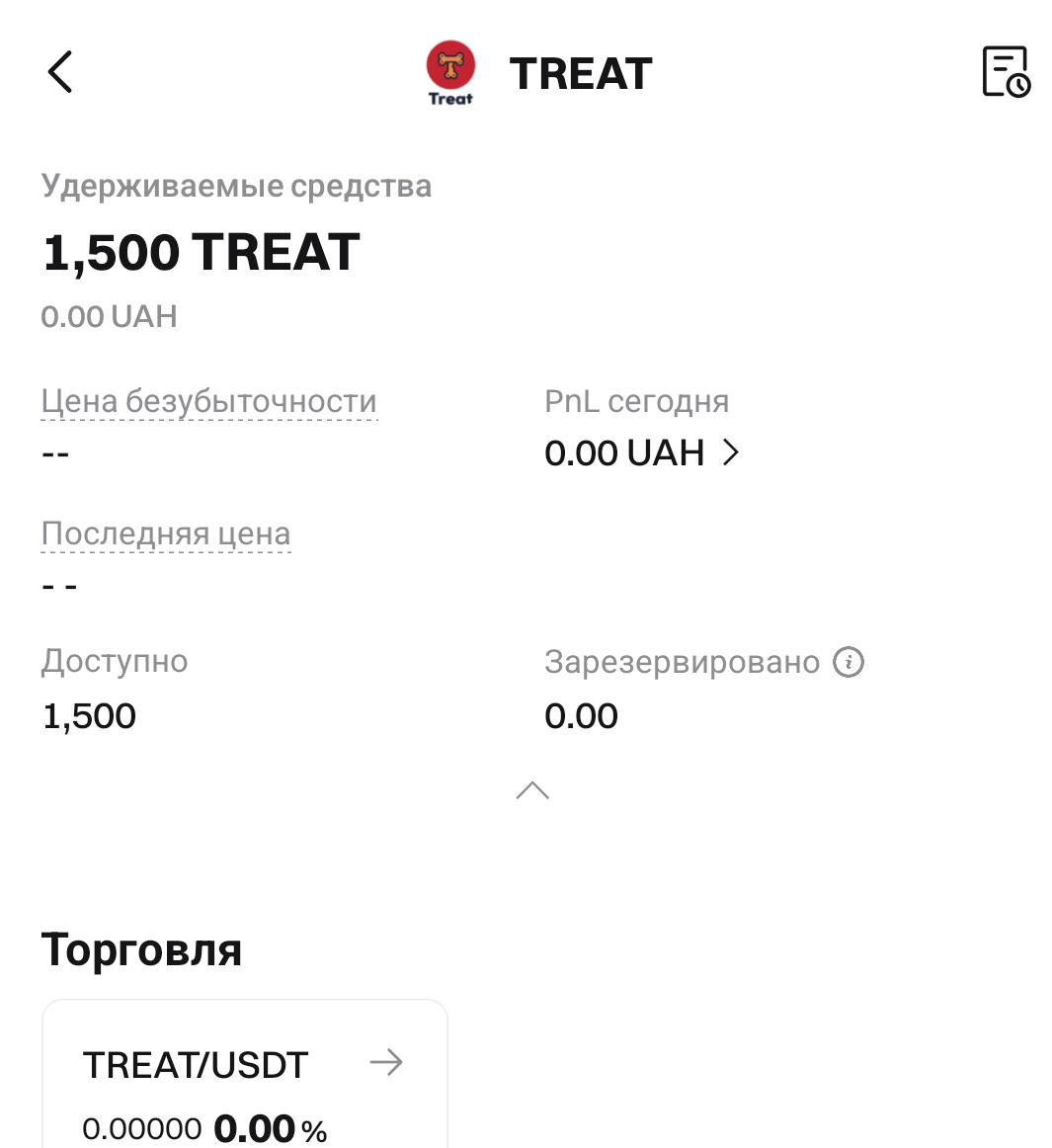Image resolution: width=1052 pixels, height=1148 pixels.
Task: Collapse the balance details section
Action: [x=532, y=790]
